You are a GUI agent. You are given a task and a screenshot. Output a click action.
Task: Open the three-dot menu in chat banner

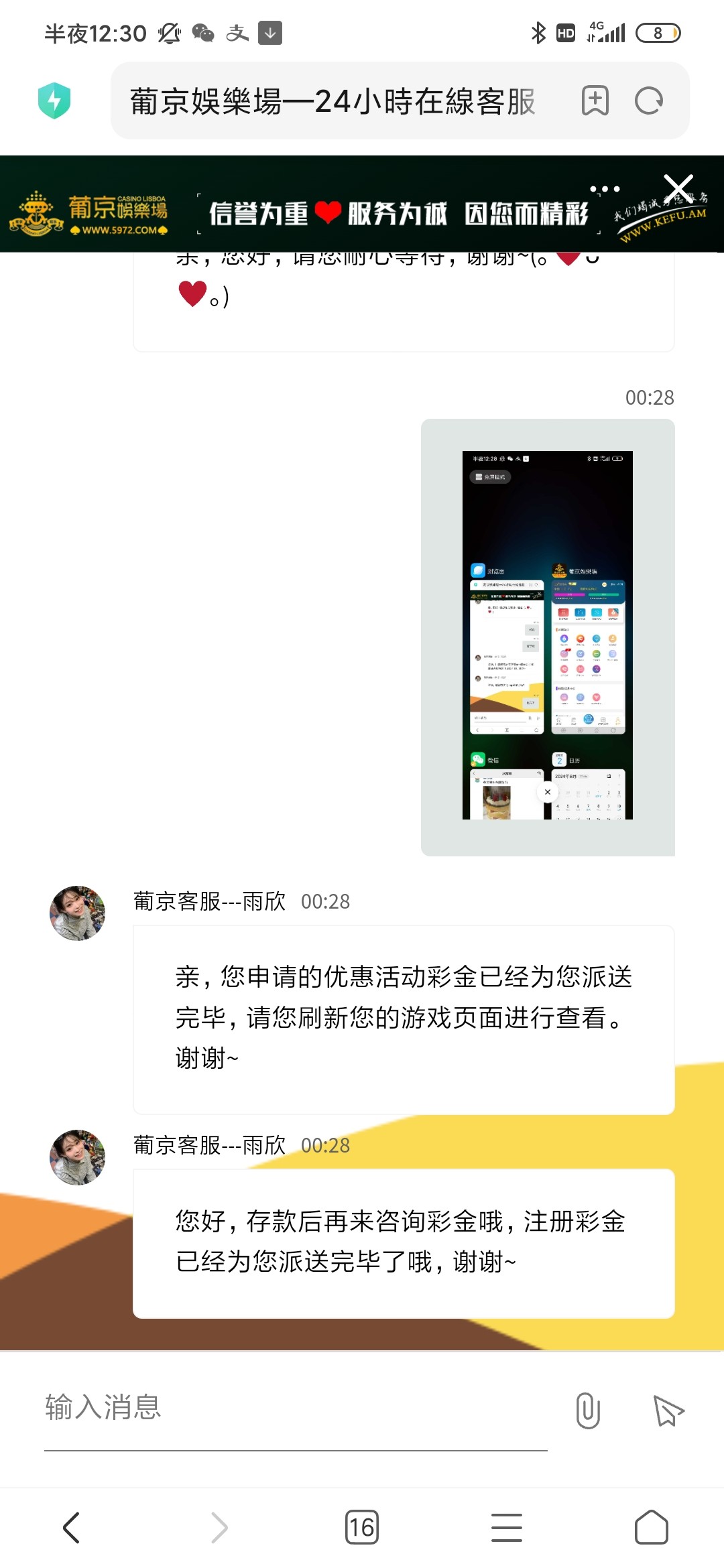tap(605, 190)
